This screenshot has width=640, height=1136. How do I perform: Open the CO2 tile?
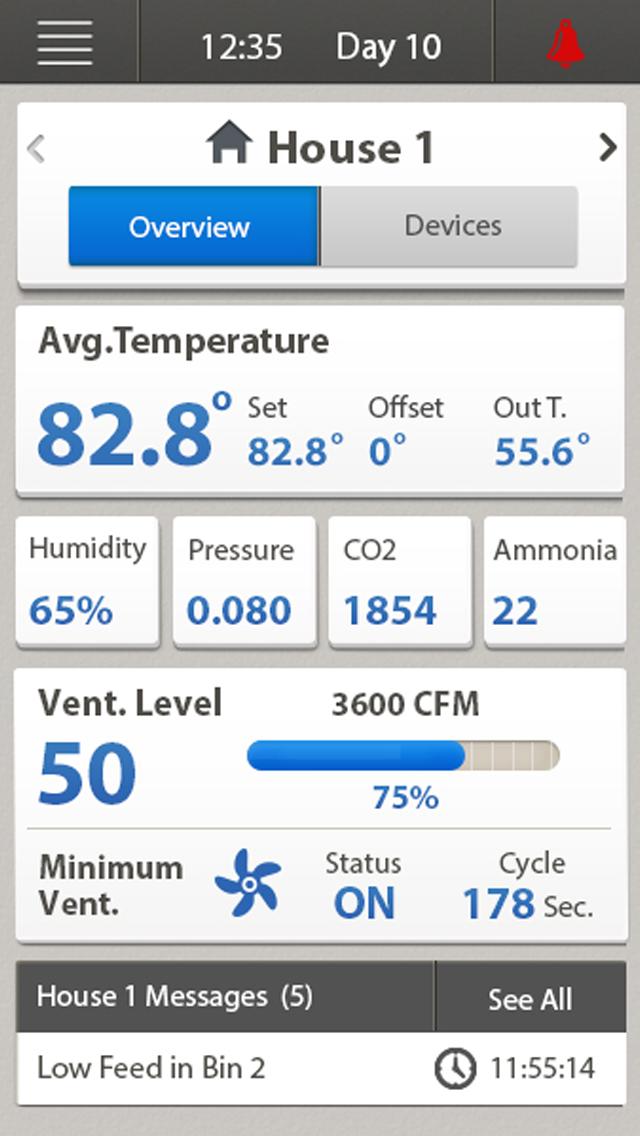(399, 580)
